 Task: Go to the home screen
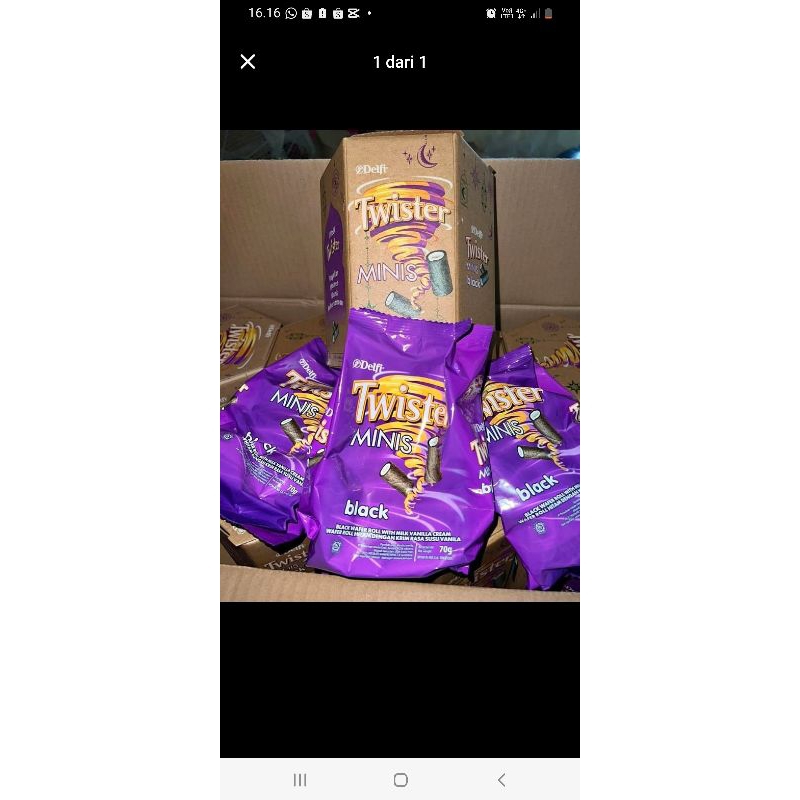pos(400,780)
